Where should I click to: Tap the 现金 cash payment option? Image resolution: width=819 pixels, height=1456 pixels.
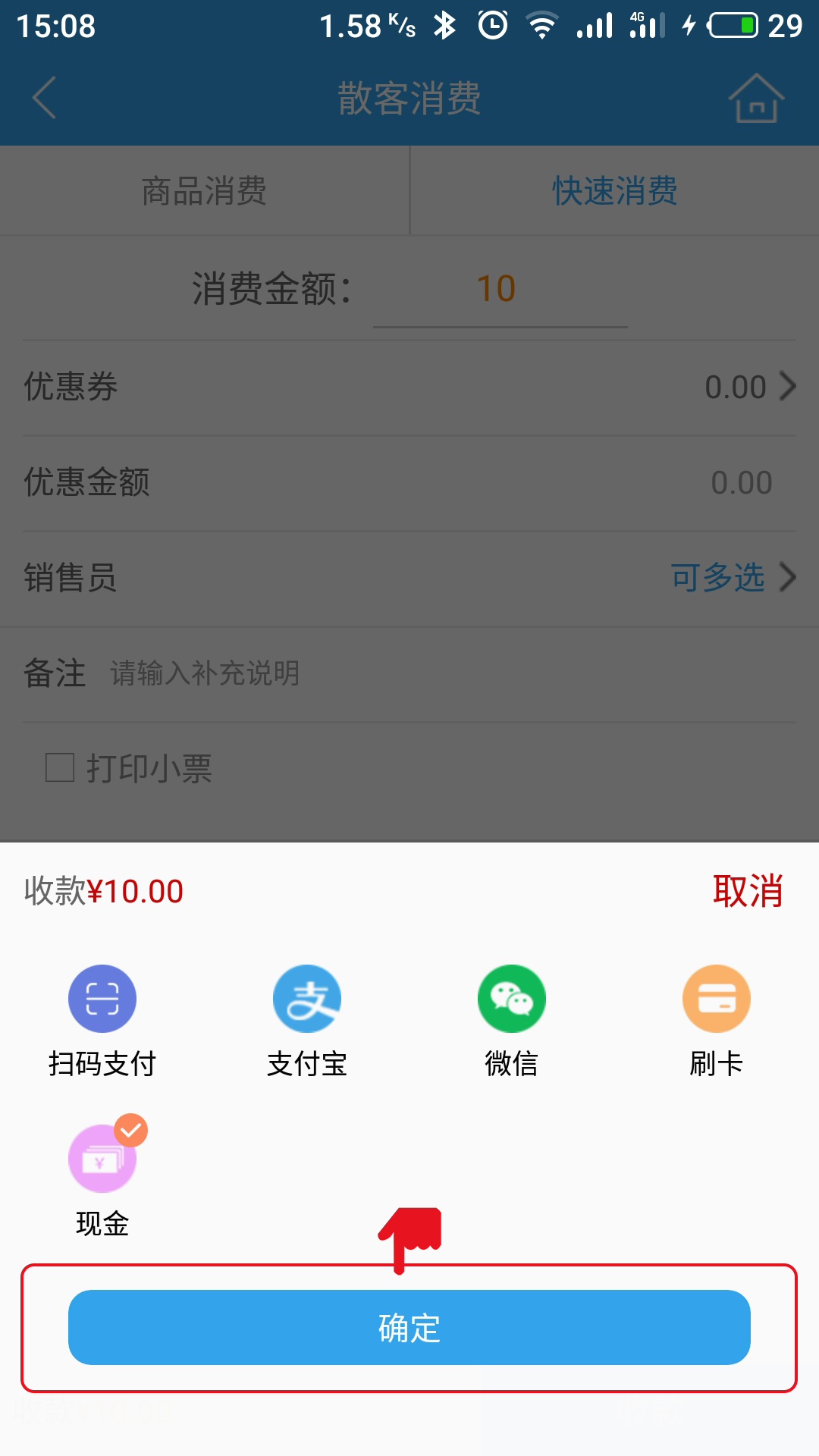102,1178
